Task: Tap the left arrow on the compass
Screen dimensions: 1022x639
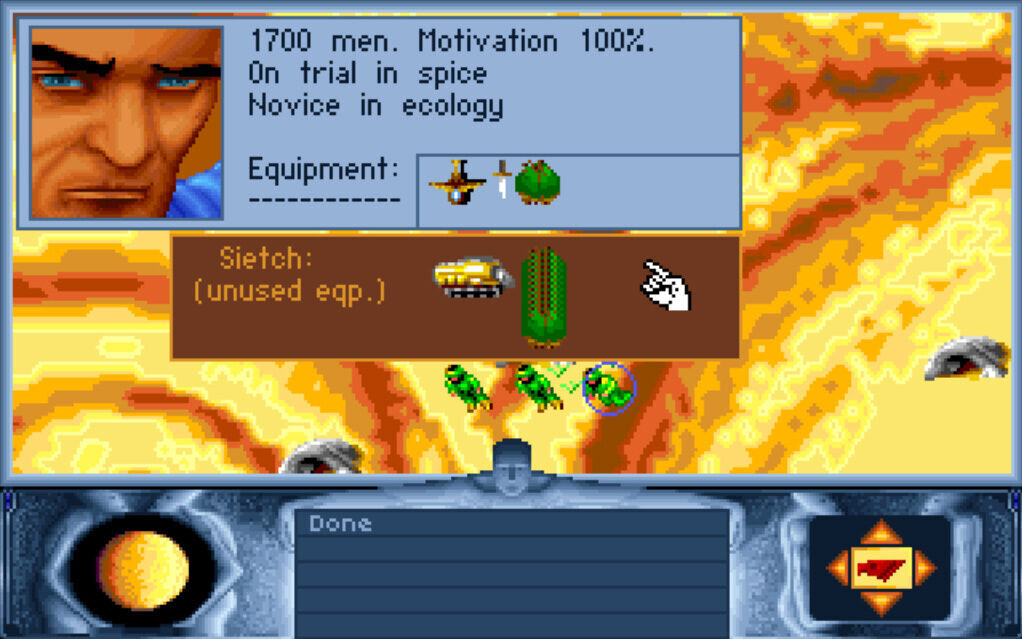Action: [837, 567]
